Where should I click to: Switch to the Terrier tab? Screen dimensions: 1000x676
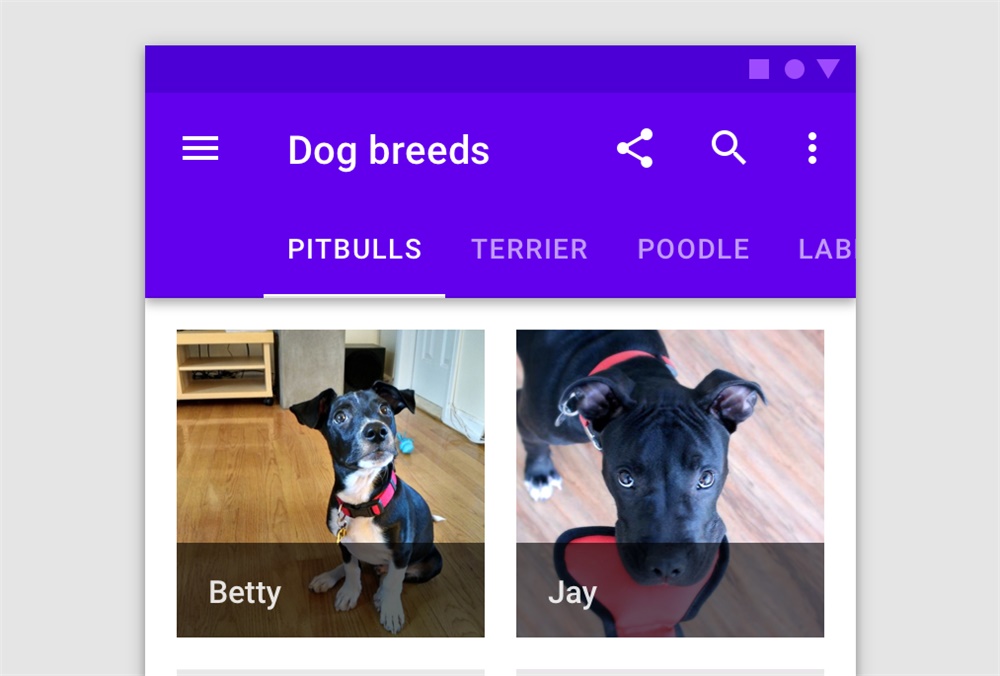pos(529,249)
